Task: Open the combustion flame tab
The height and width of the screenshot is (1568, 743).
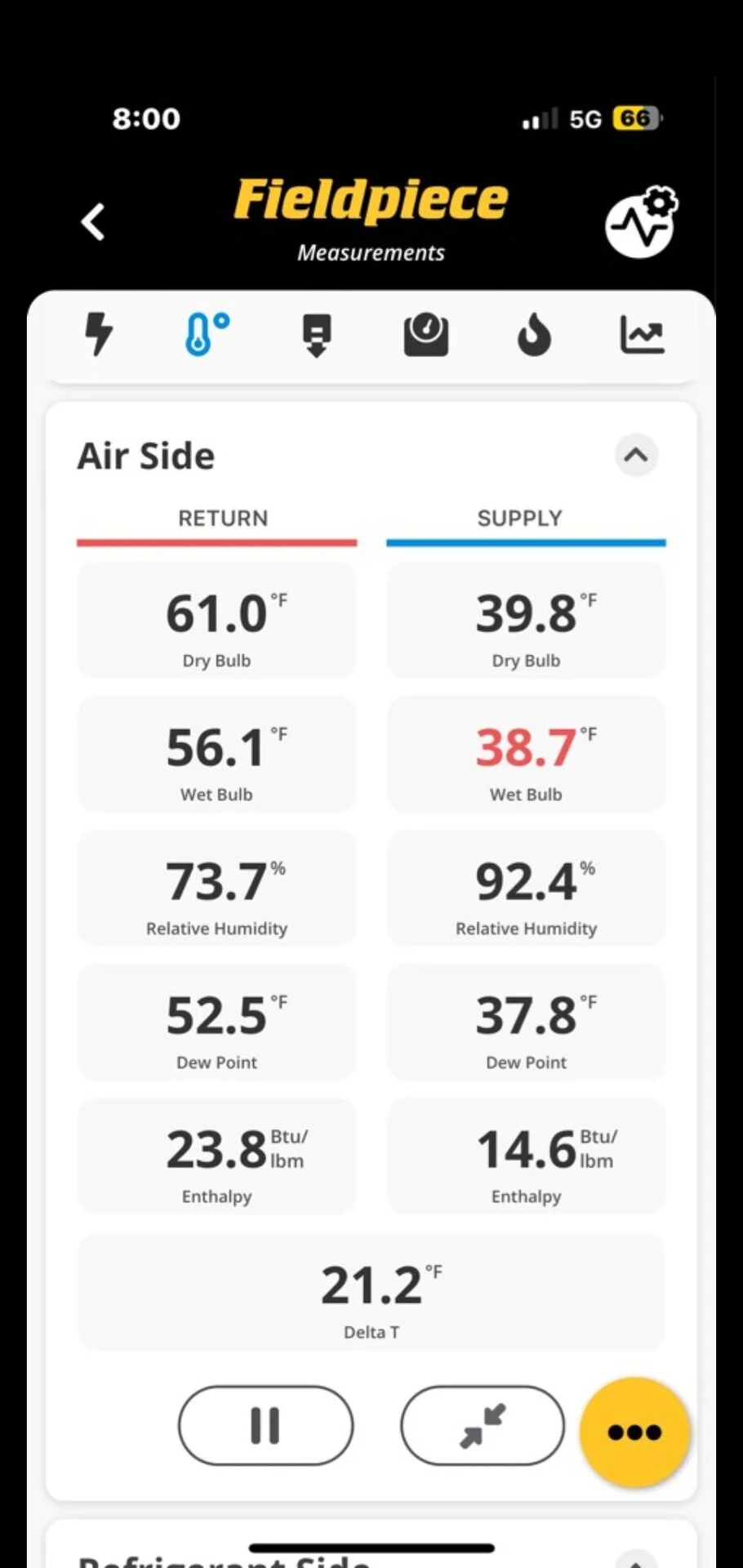Action: click(534, 335)
